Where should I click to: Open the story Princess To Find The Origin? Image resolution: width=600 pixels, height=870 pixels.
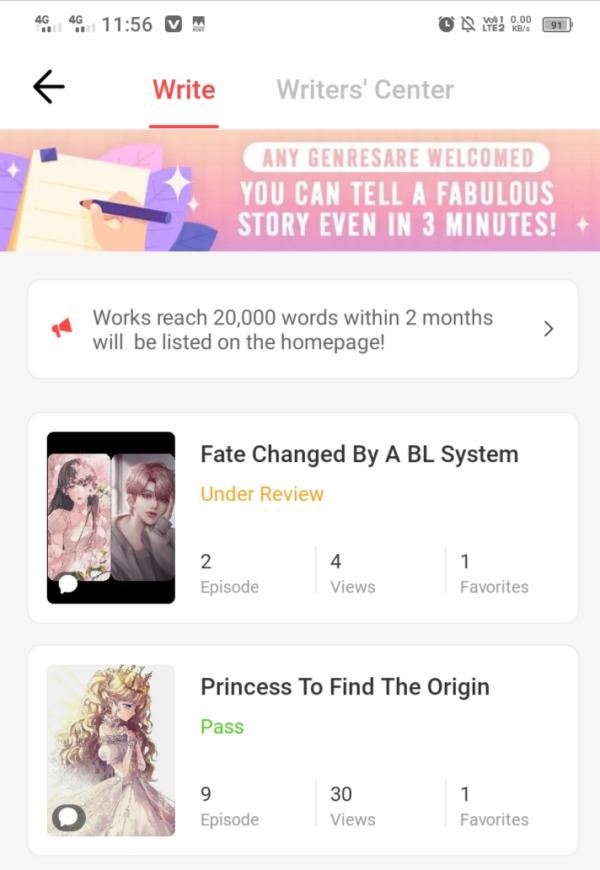coord(345,688)
